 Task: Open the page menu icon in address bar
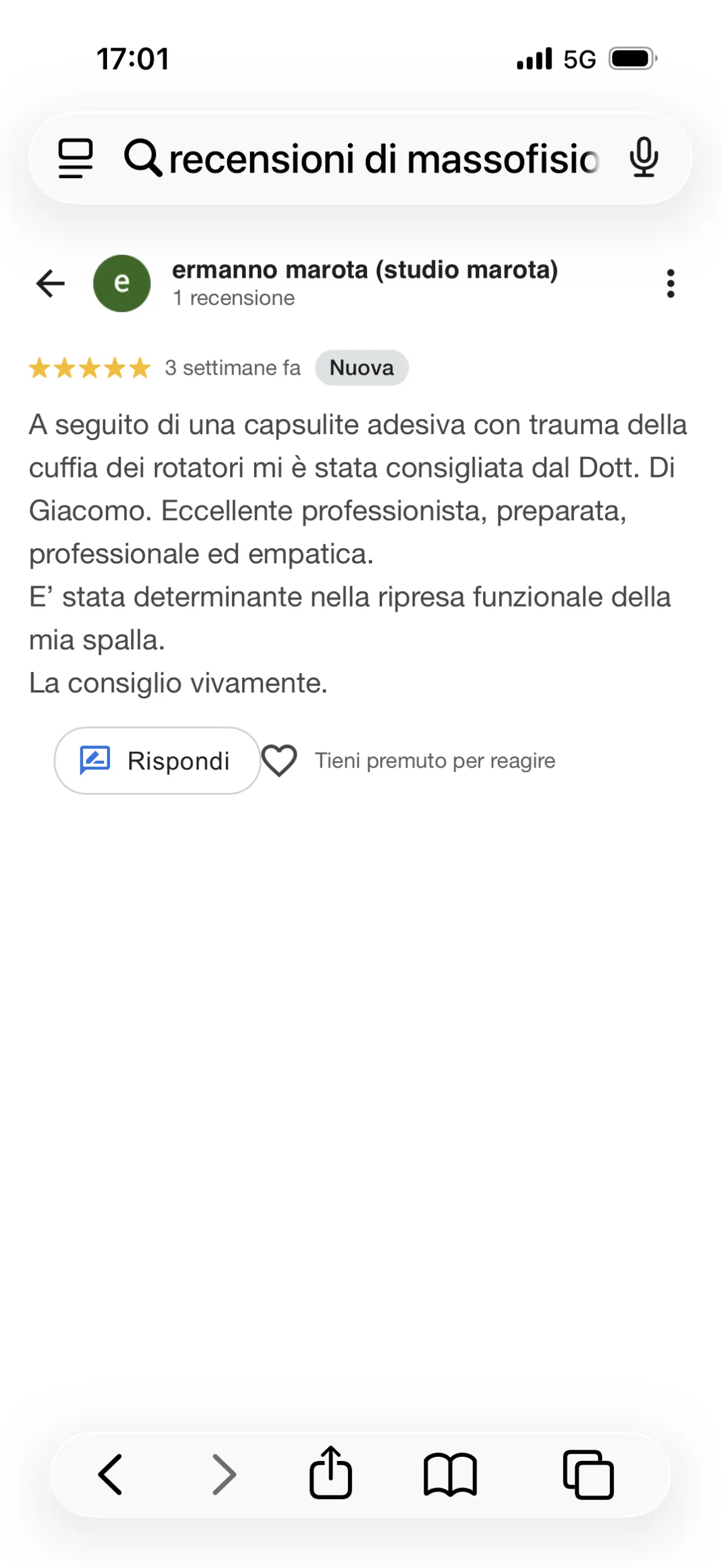(76, 158)
